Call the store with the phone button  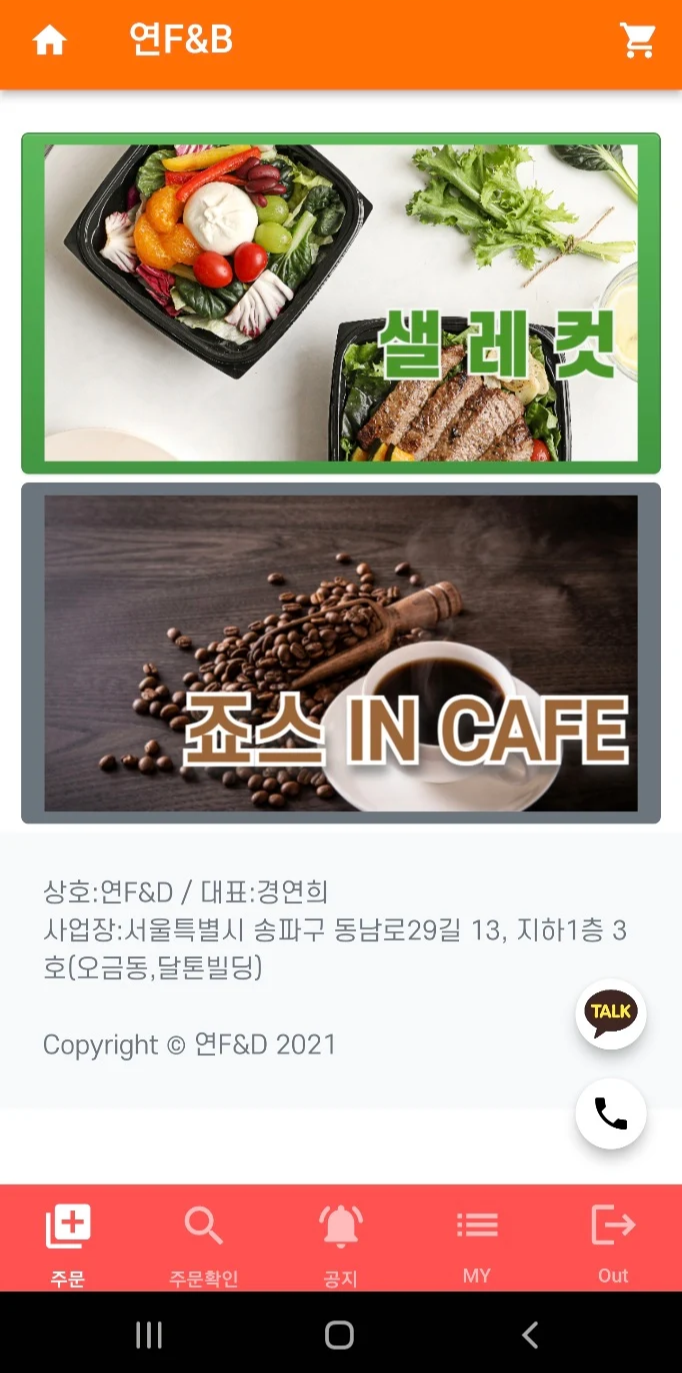610,1113
